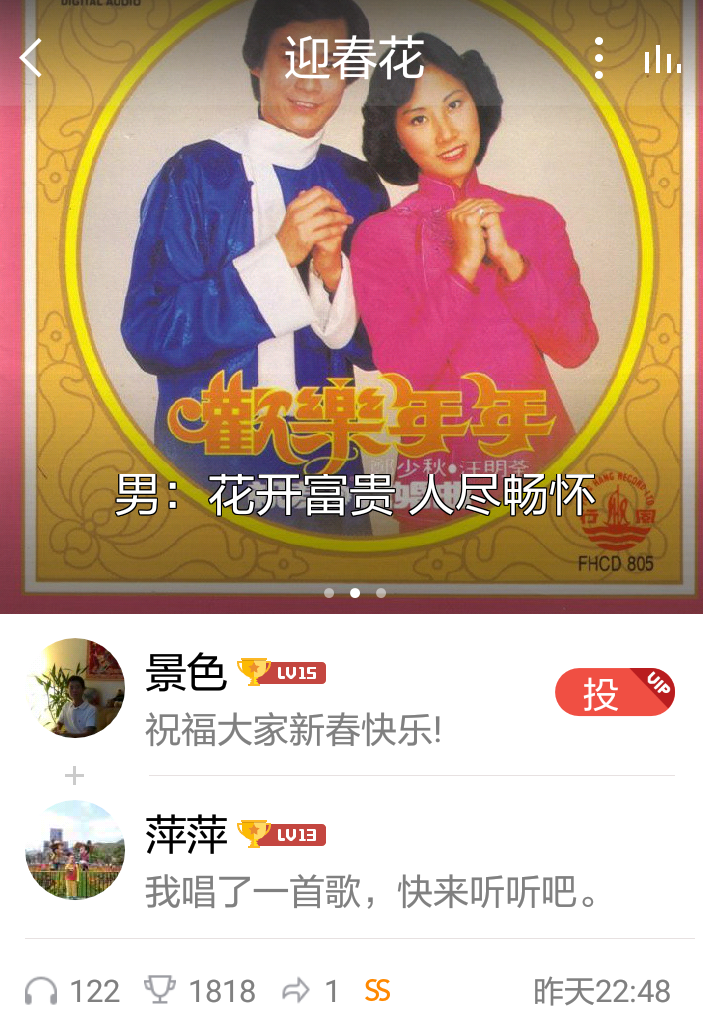The image size is (703, 1020).
Task: Open the trophy icon showing 1818
Action: [x=160, y=990]
